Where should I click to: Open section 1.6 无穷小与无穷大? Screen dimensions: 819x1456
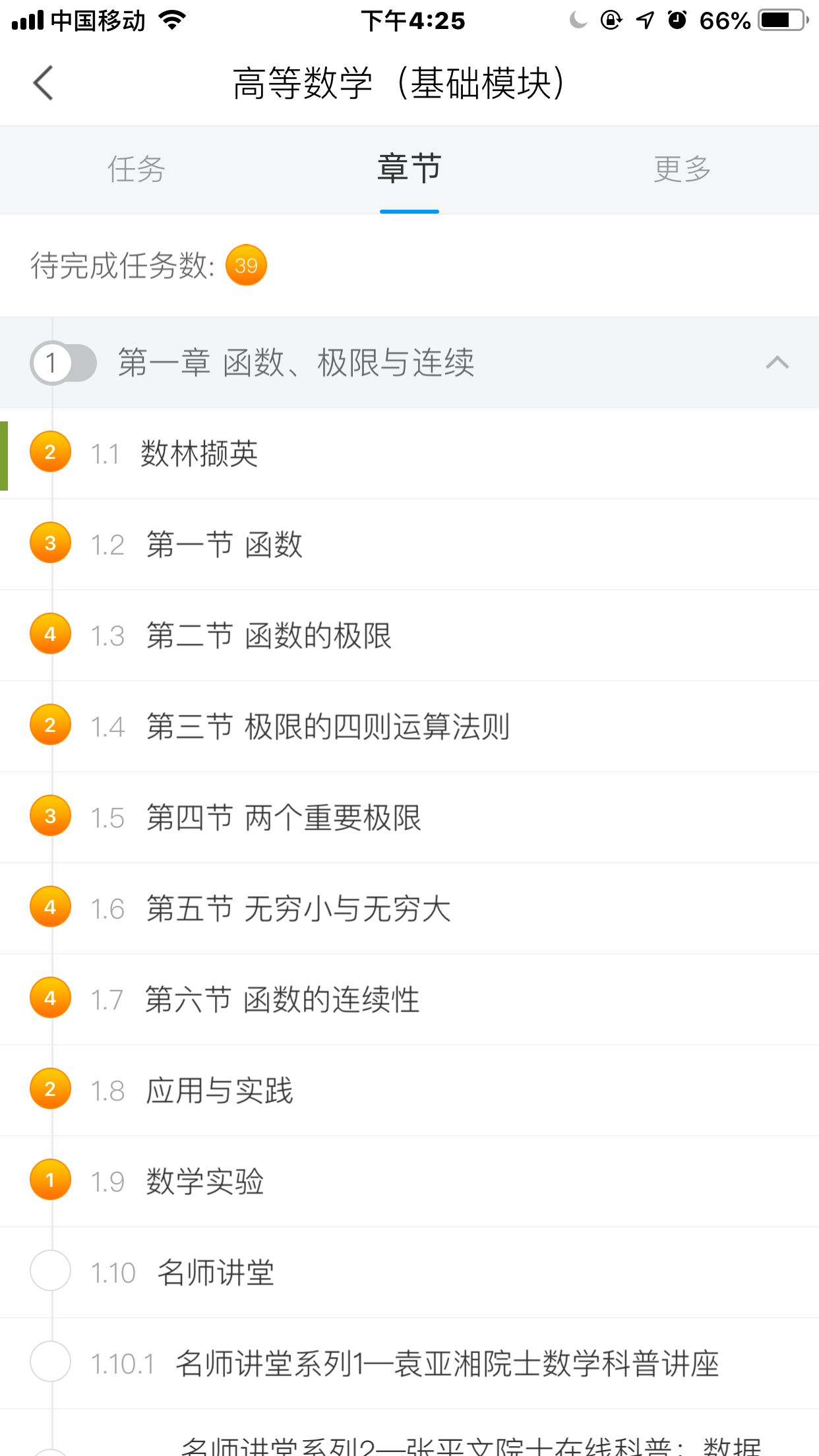click(x=409, y=909)
